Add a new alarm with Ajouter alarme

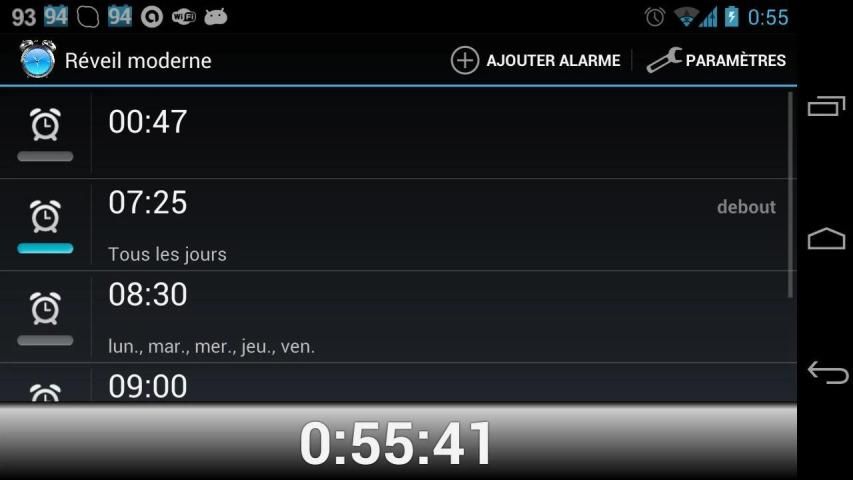pyautogui.click(x=536, y=60)
